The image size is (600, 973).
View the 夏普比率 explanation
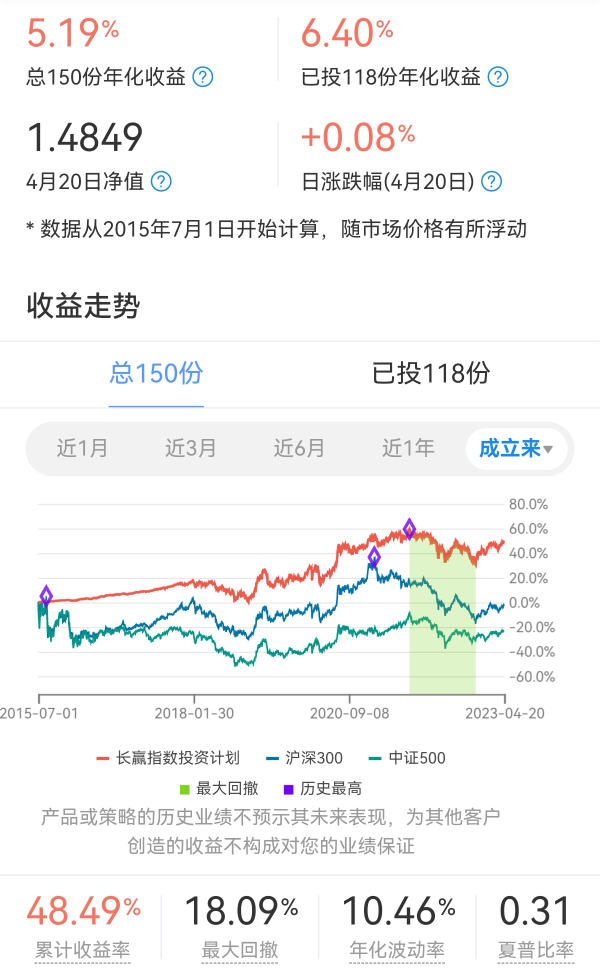536,950
